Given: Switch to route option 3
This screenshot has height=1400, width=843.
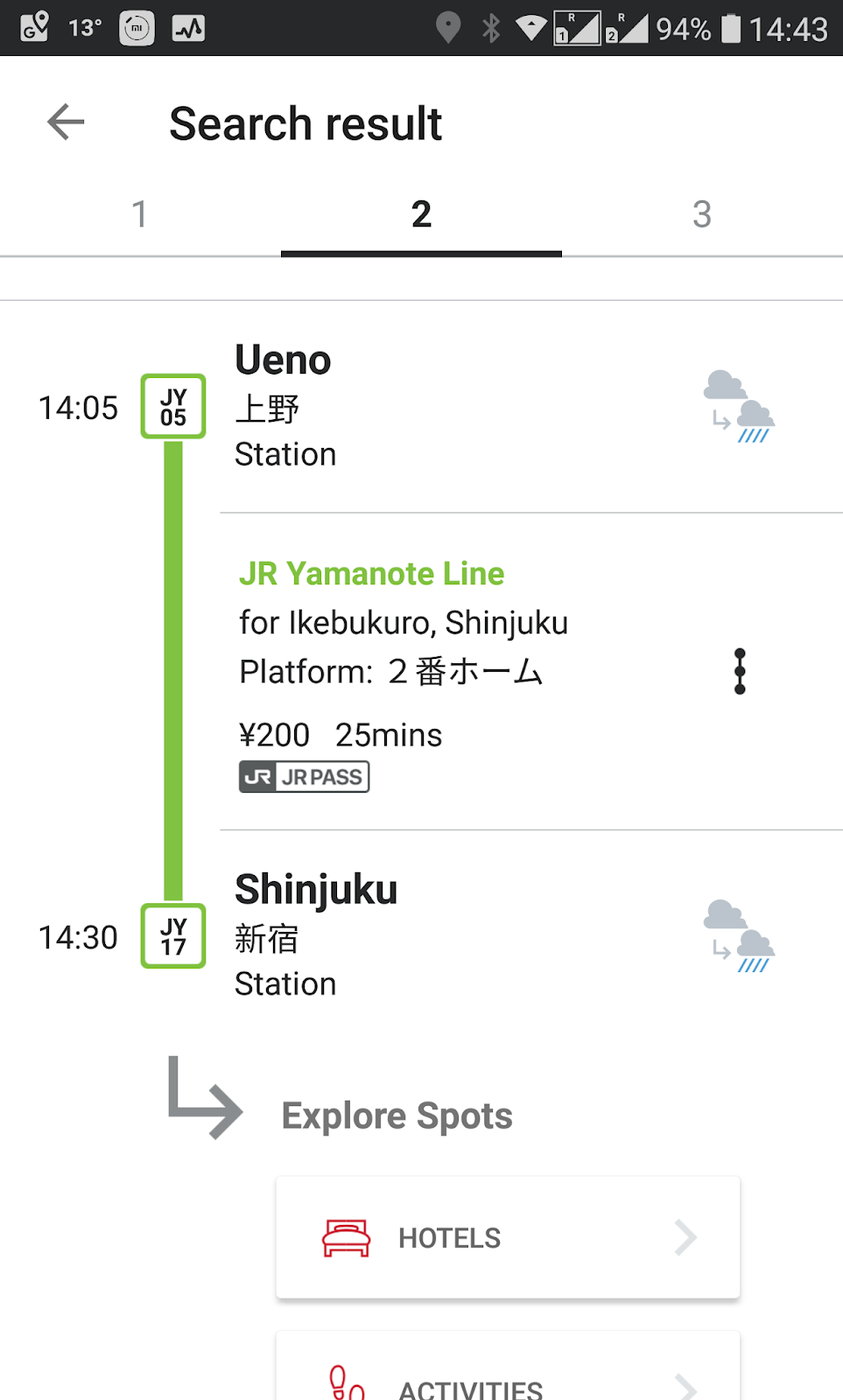Looking at the screenshot, I should tap(701, 214).
